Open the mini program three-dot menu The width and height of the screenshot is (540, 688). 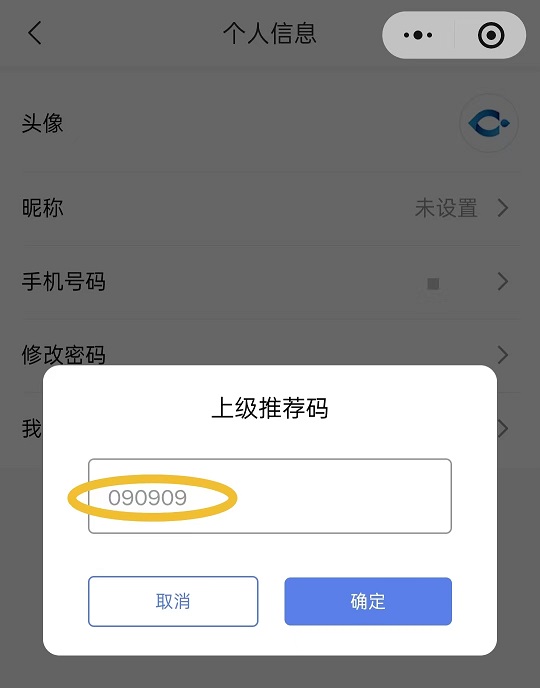click(418, 35)
